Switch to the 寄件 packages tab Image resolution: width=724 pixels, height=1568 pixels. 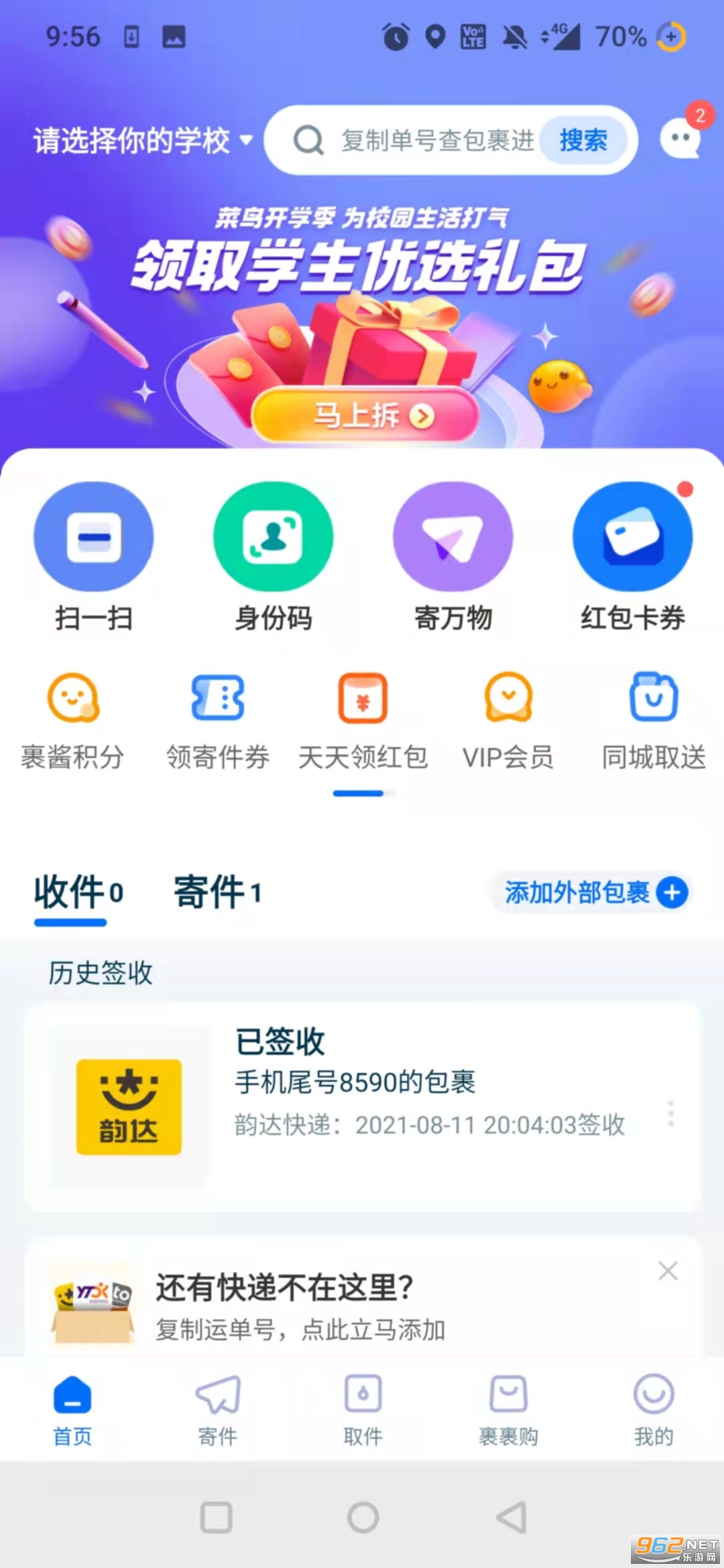217,893
